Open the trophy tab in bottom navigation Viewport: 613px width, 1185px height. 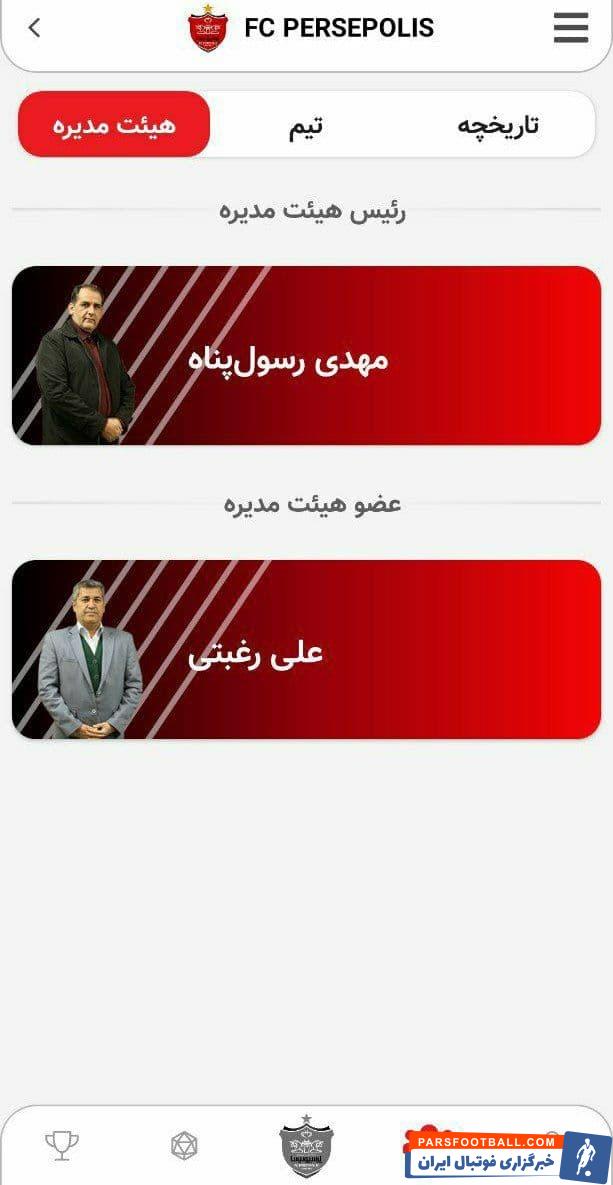click(62, 1145)
